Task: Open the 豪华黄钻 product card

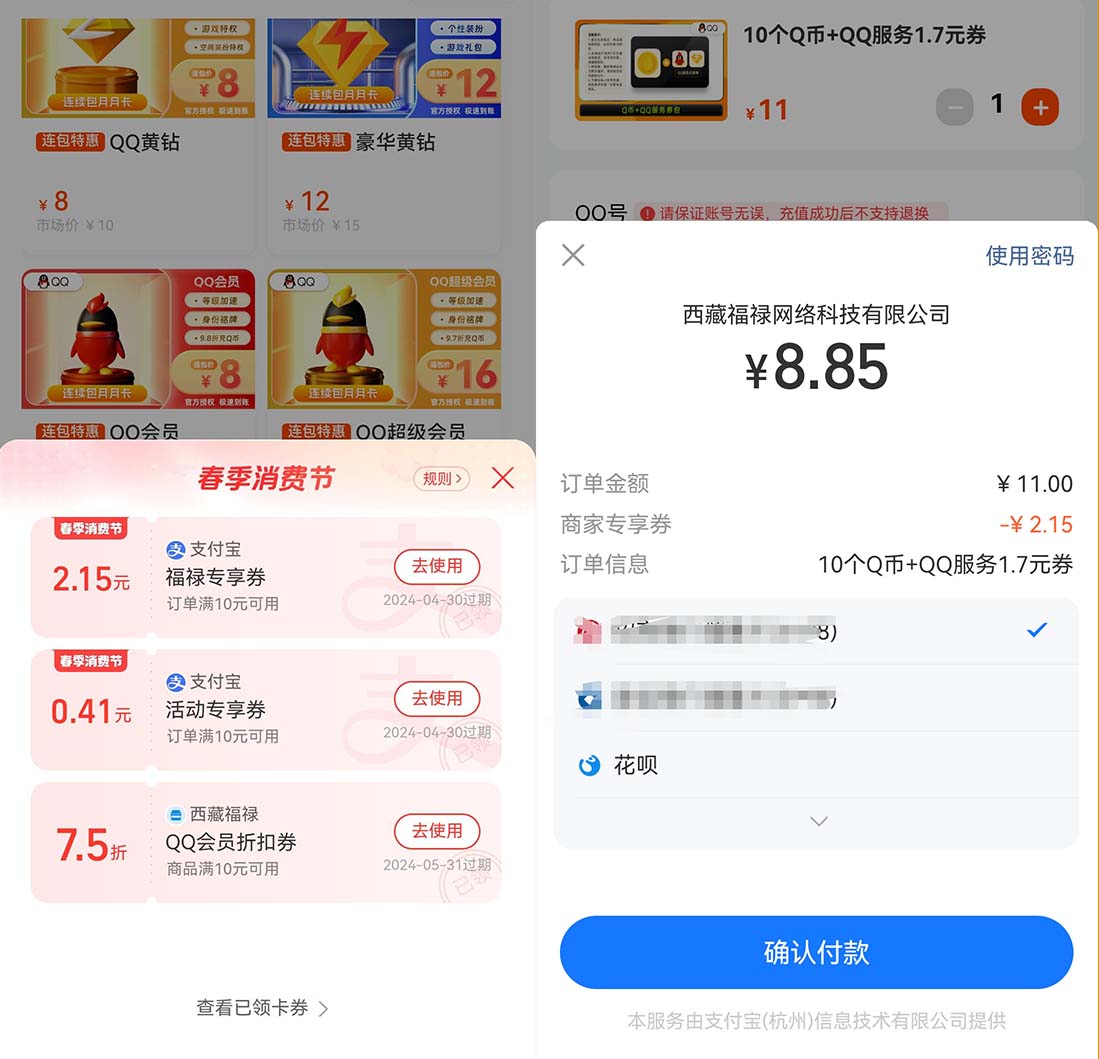Action: [384, 130]
